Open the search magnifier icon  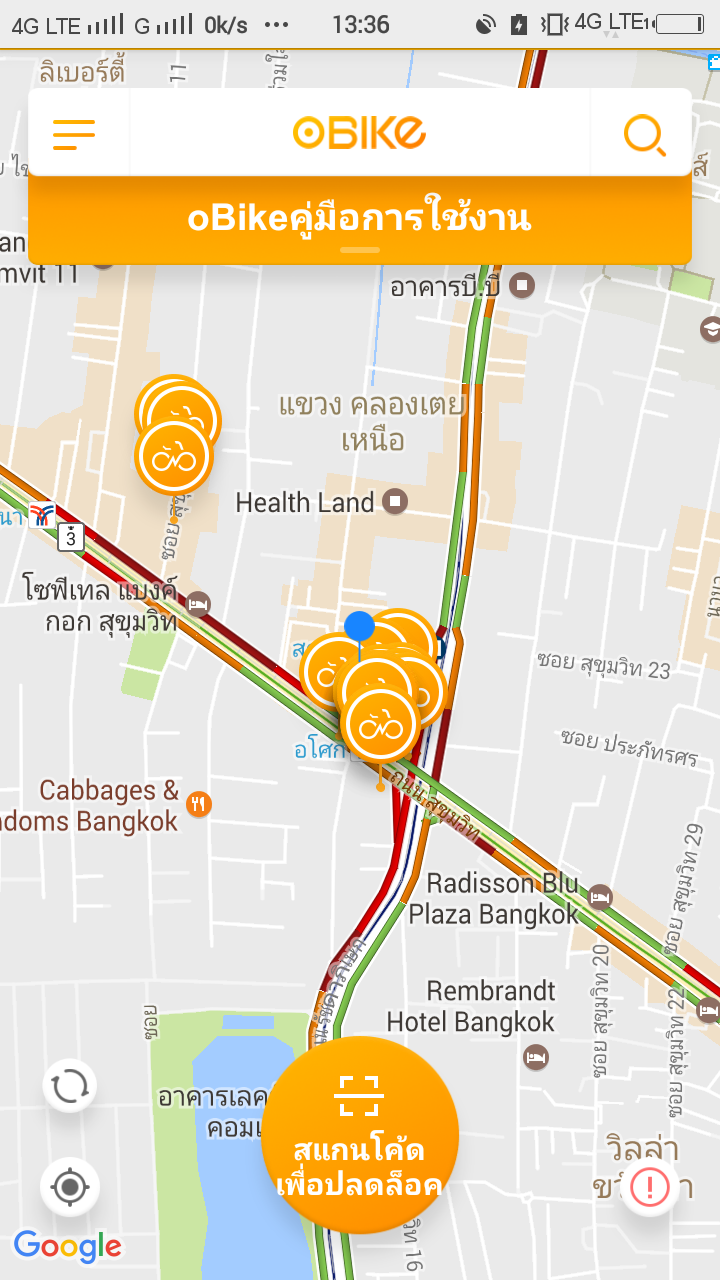(644, 134)
